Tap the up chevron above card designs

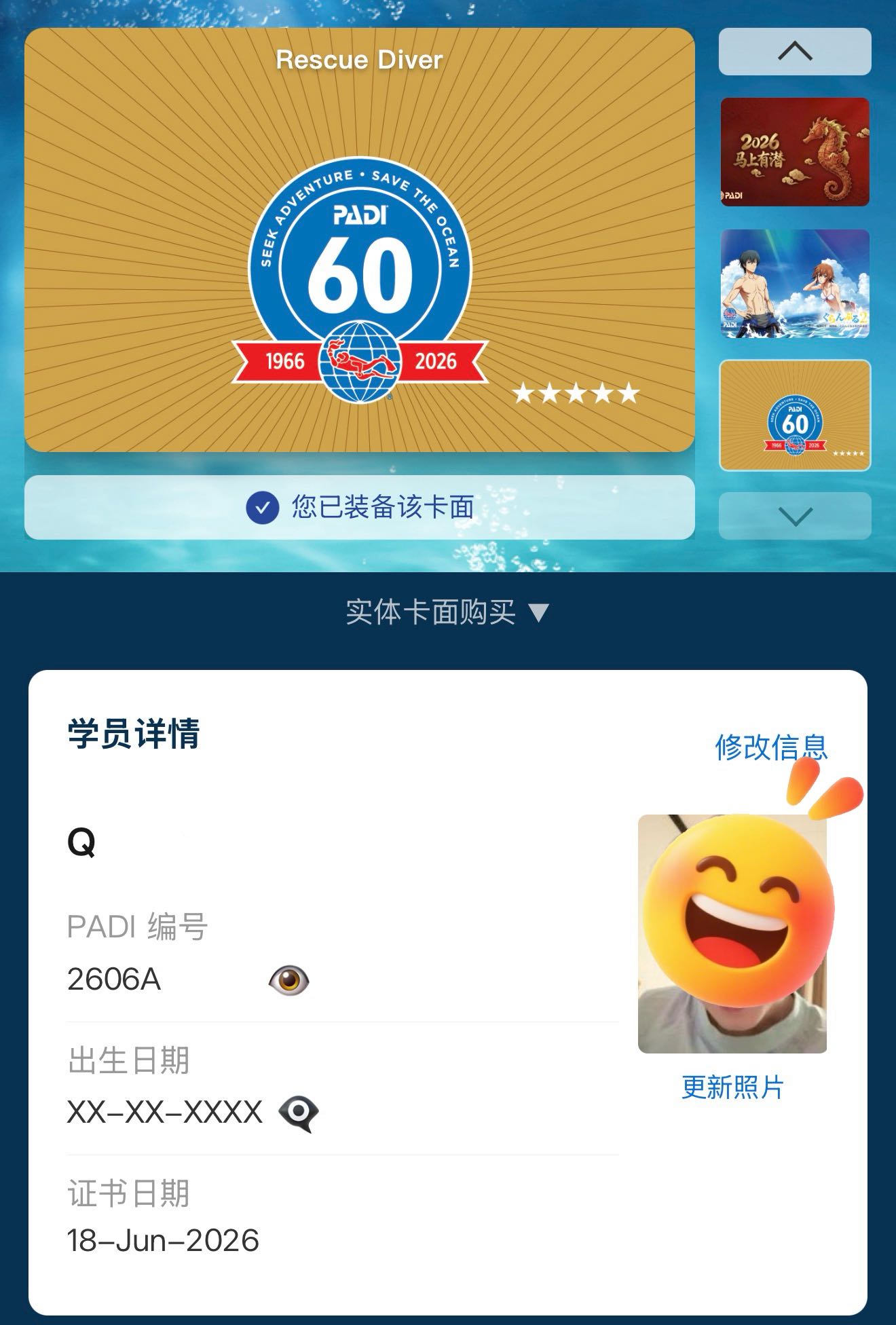click(x=795, y=51)
